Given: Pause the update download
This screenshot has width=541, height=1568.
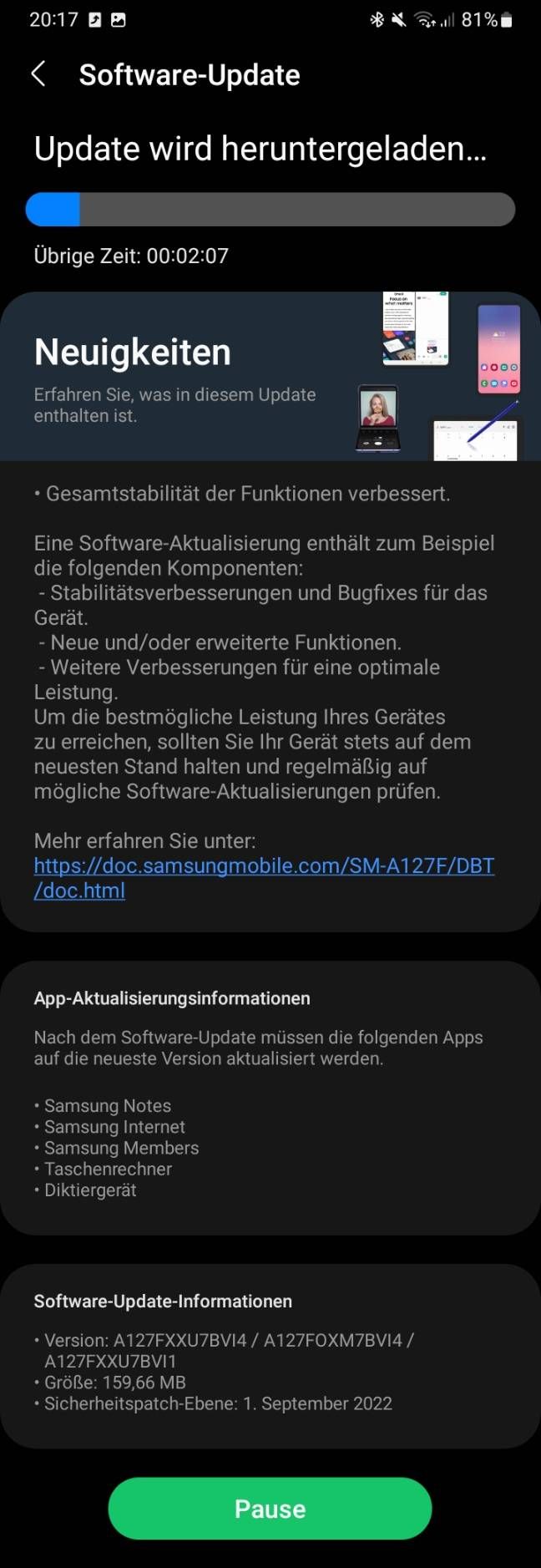Looking at the screenshot, I should [x=270, y=1508].
